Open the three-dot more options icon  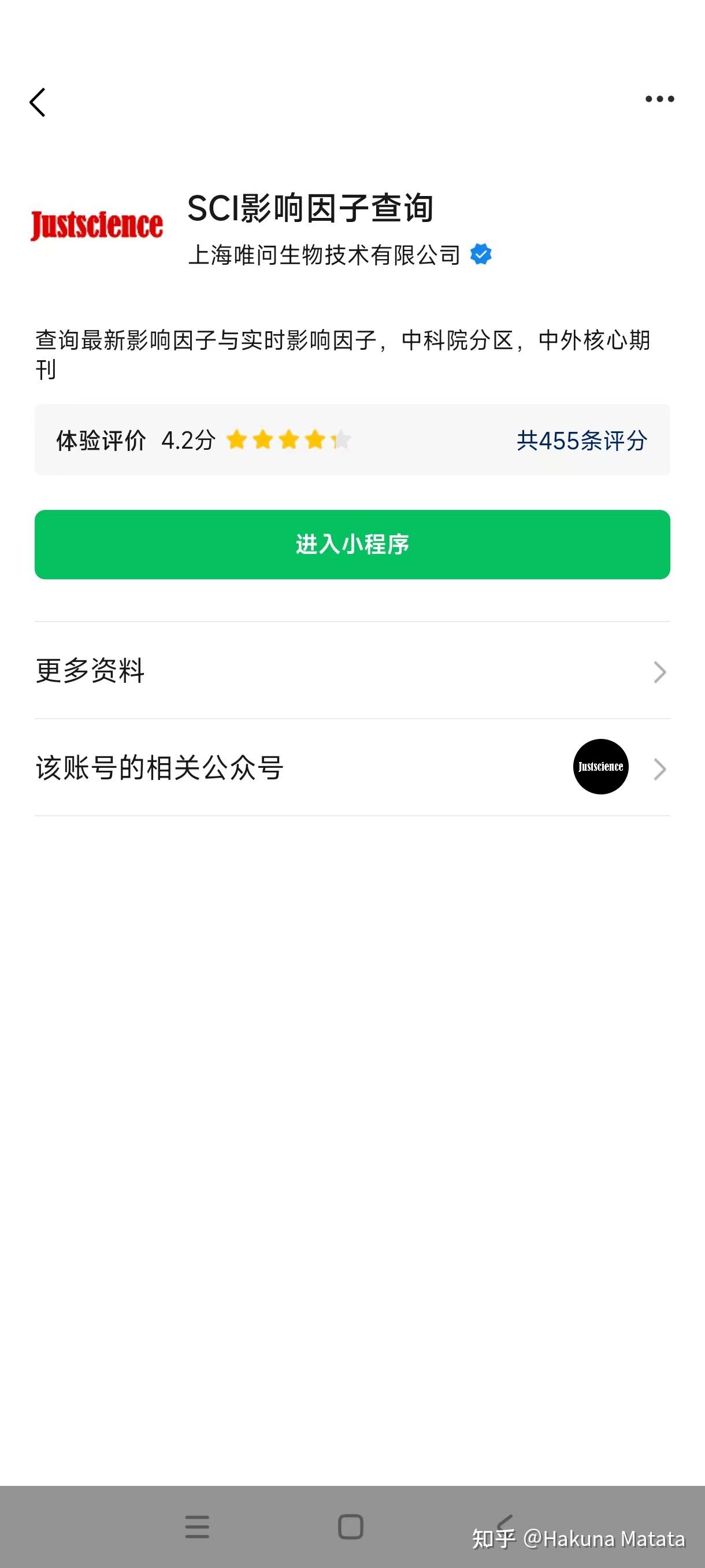659,99
